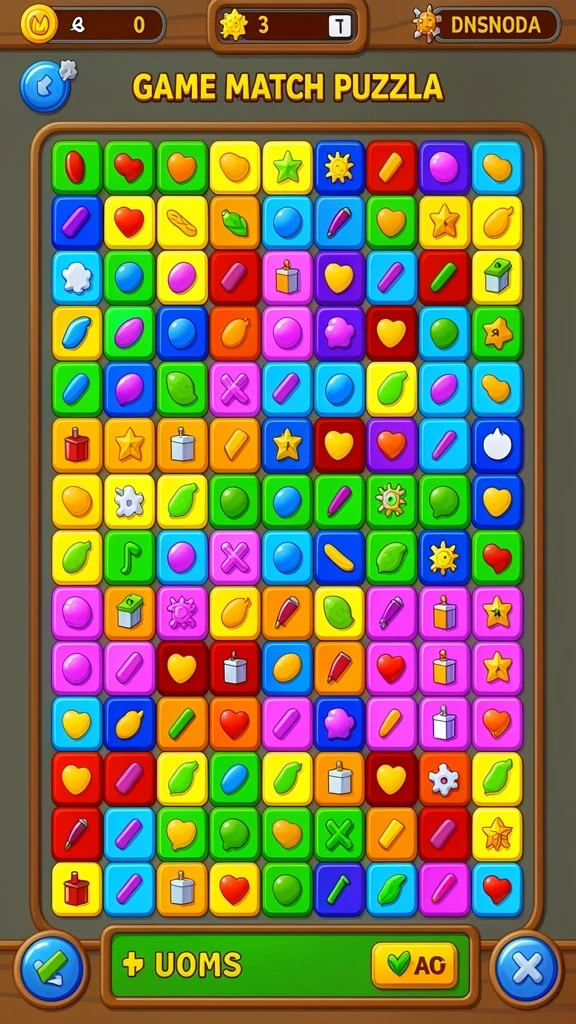
Task: Confirm with the blue checkmark button
Action: point(51,969)
